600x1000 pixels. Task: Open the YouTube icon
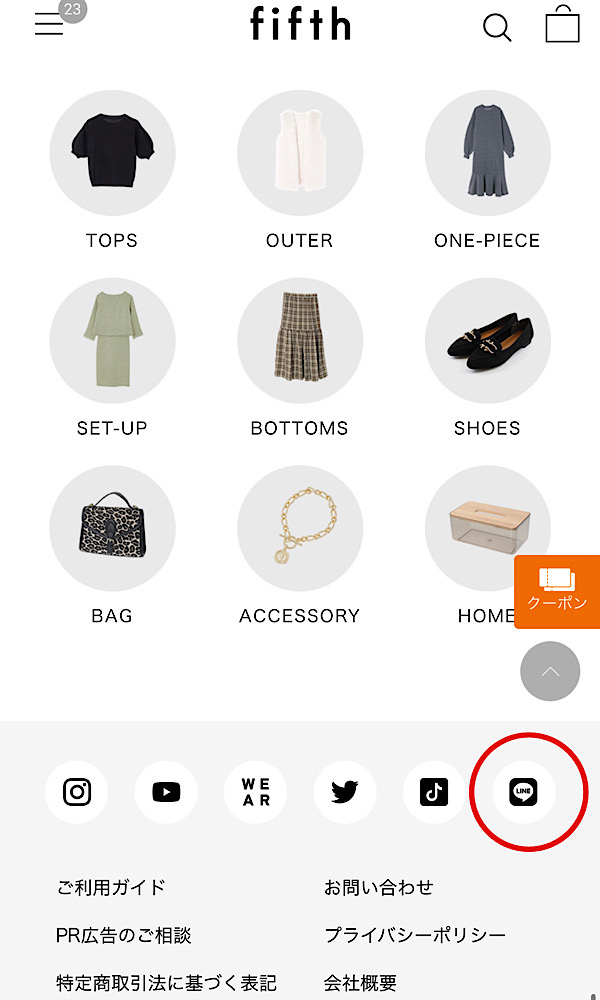tap(166, 792)
